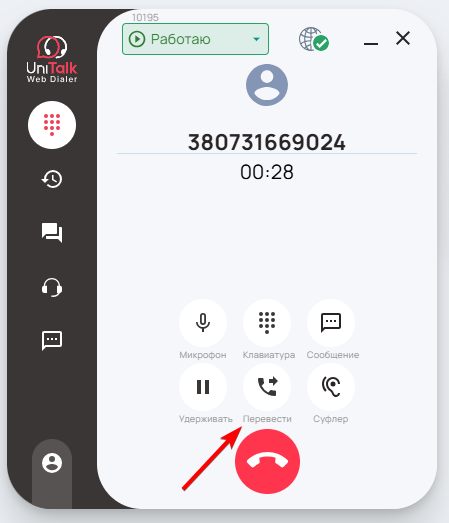Viewport: 449px width, 523px height.
Task: Check the network connection globe icon
Action: 314,39
